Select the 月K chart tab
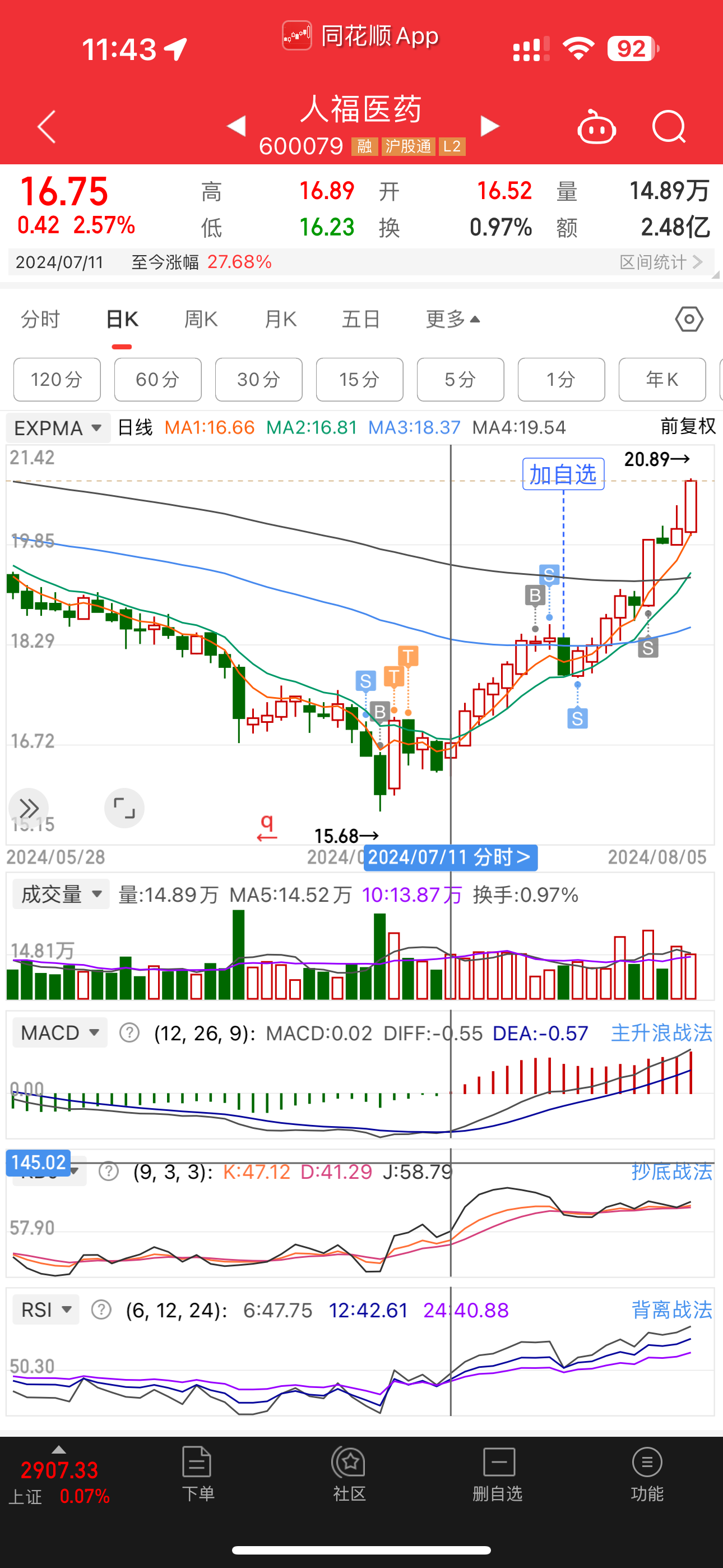The width and height of the screenshot is (723, 1568). (281, 319)
